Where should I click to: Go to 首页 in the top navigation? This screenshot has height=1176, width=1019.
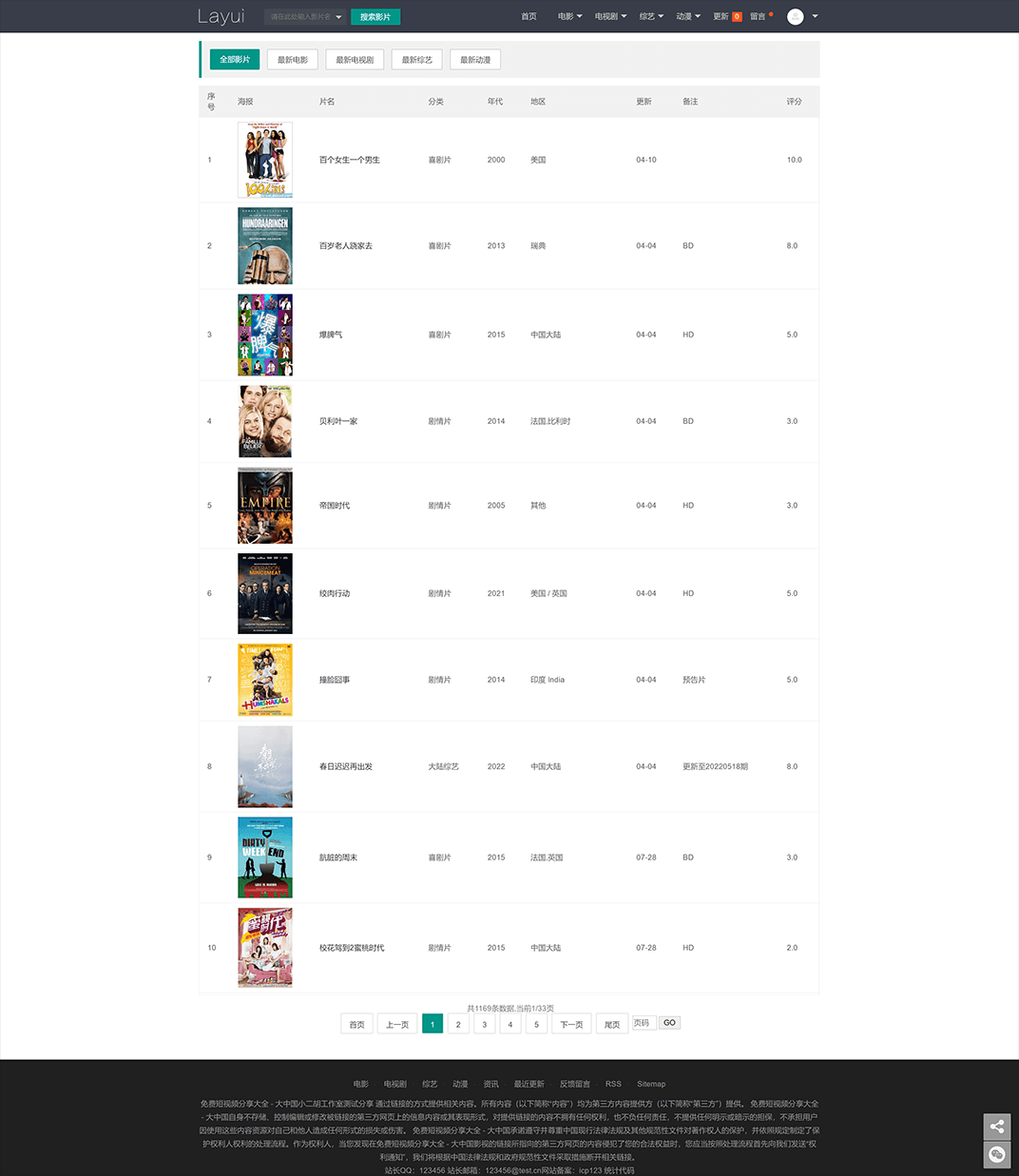click(529, 16)
